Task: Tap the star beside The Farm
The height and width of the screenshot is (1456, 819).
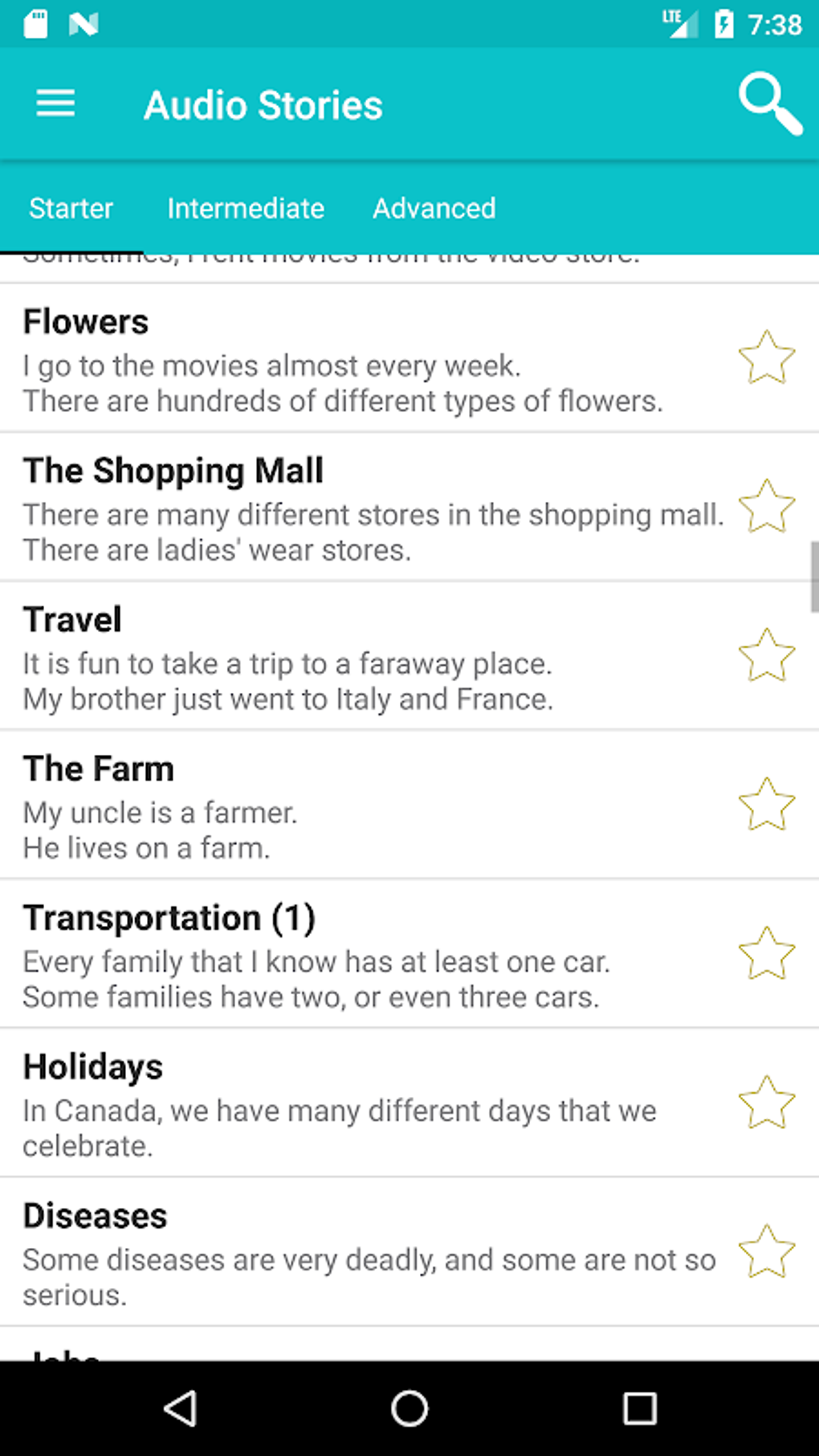Action: [767, 805]
